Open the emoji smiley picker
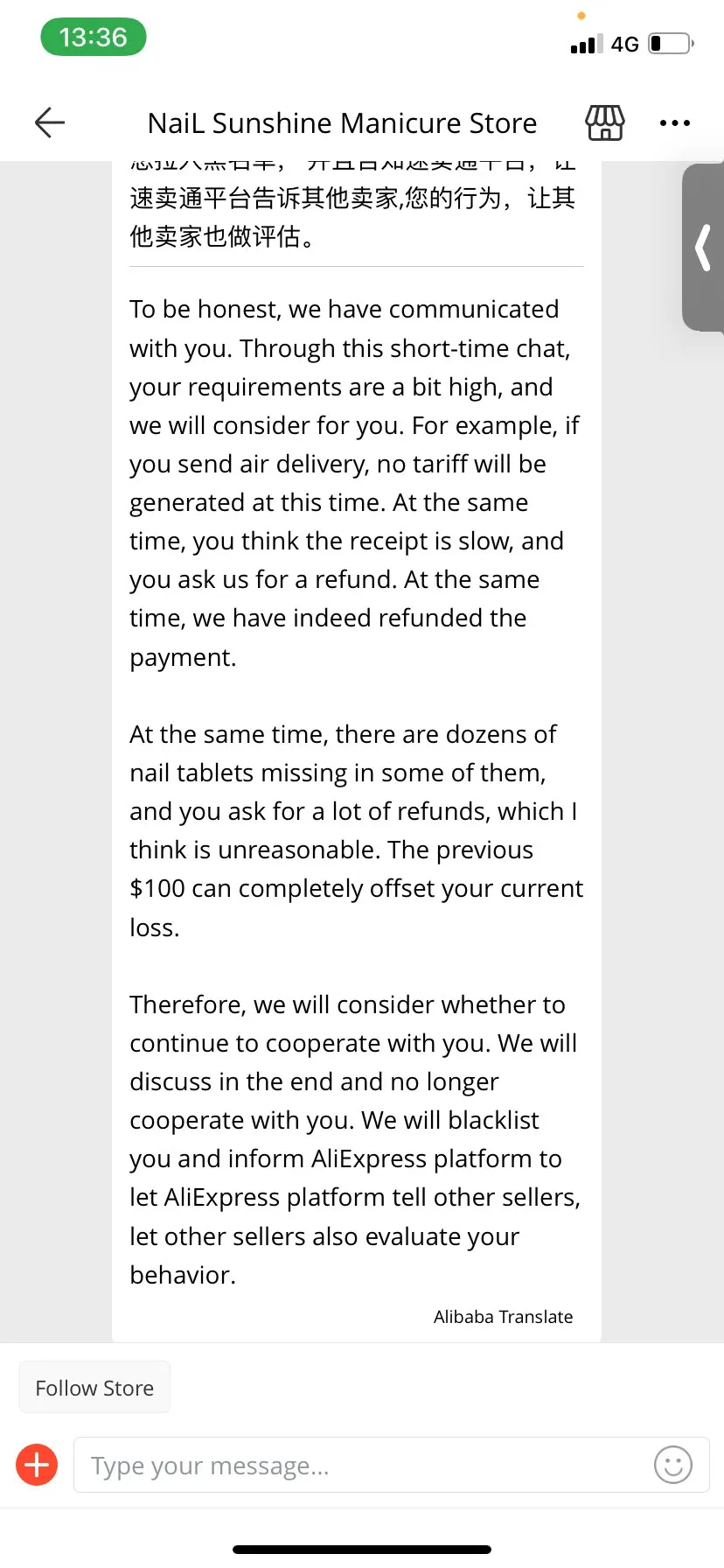This screenshot has width=724, height=1568. click(x=672, y=1465)
